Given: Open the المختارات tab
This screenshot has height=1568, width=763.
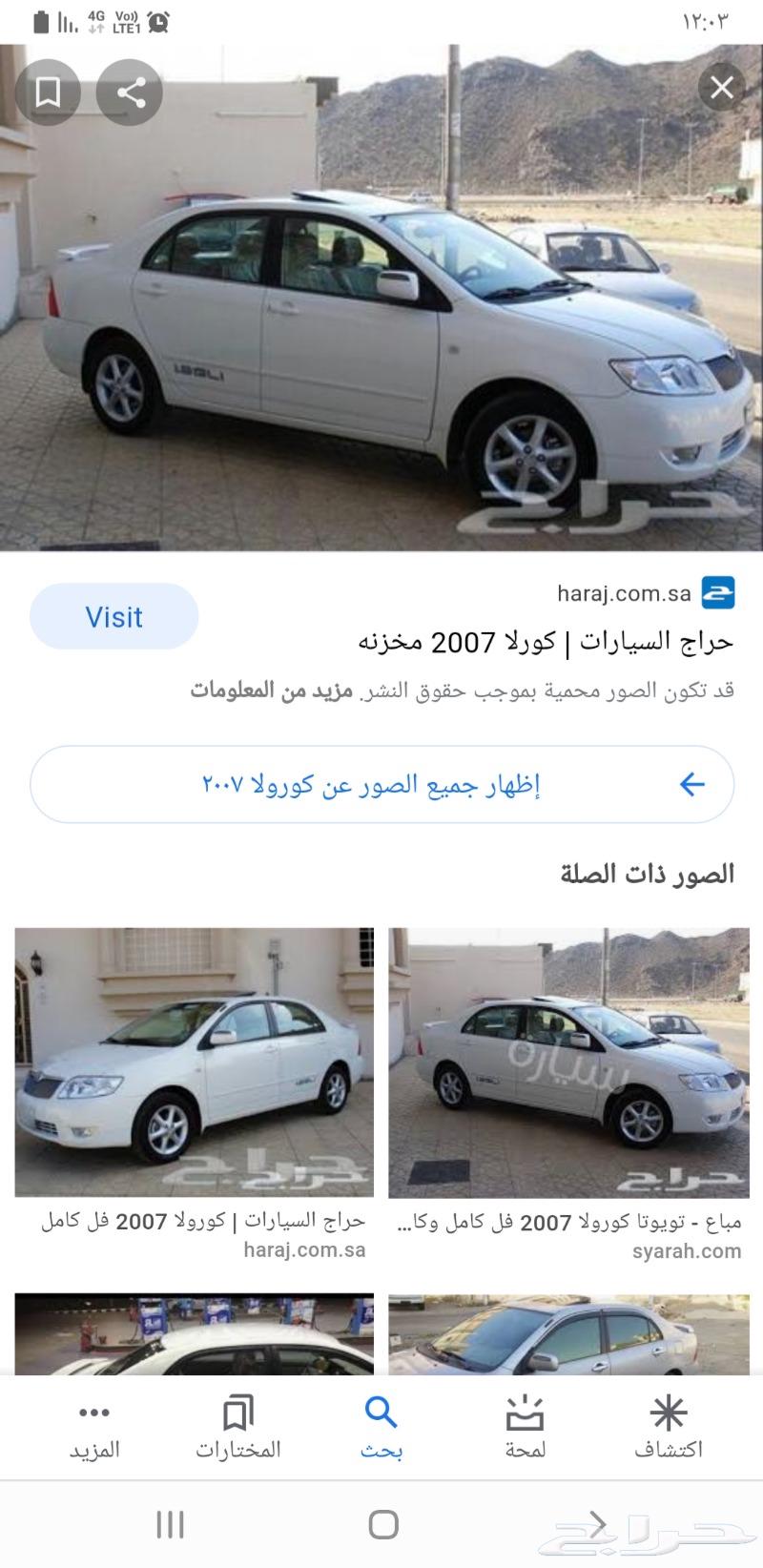Looking at the screenshot, I should [x=238, y=1428].
